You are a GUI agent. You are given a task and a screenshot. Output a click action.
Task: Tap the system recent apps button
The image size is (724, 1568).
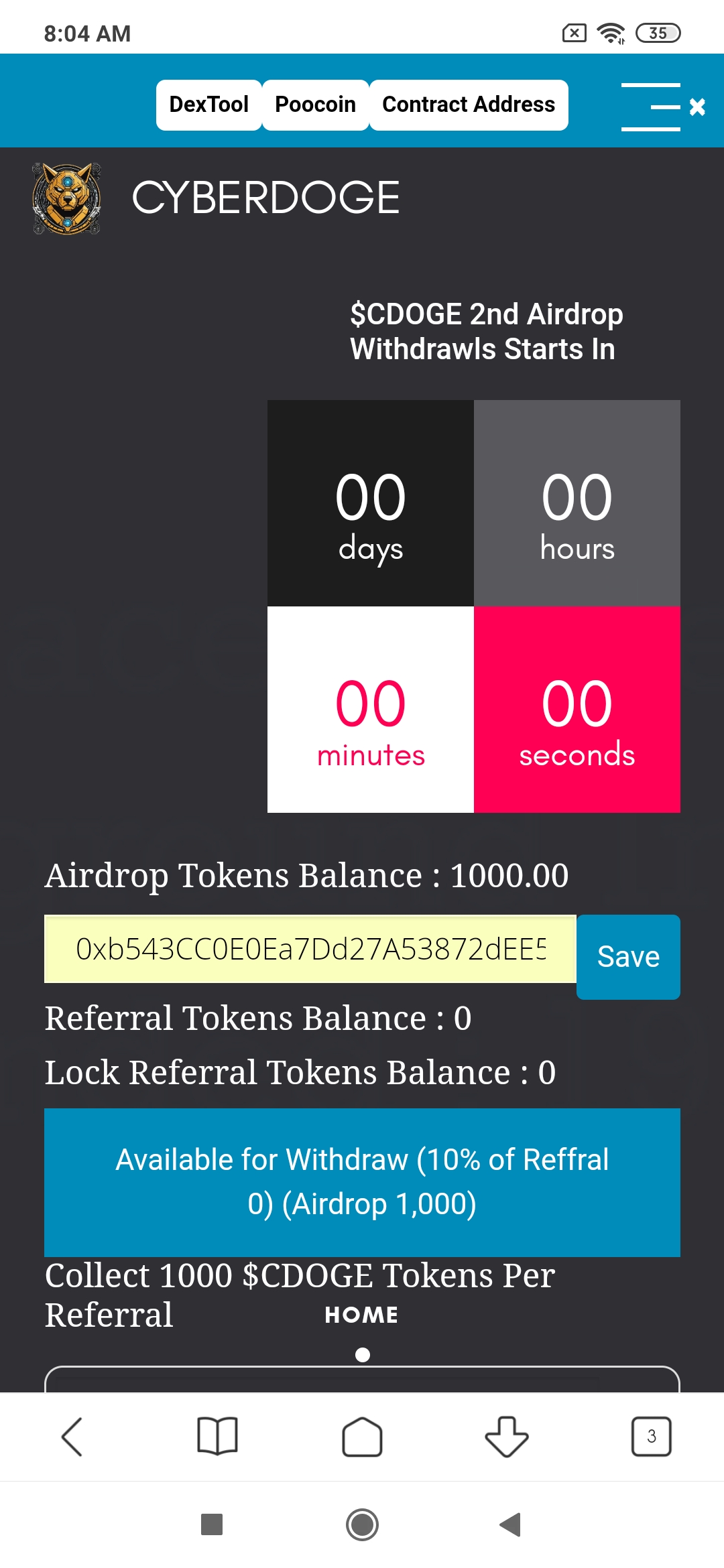click(x=212, y=1524)
